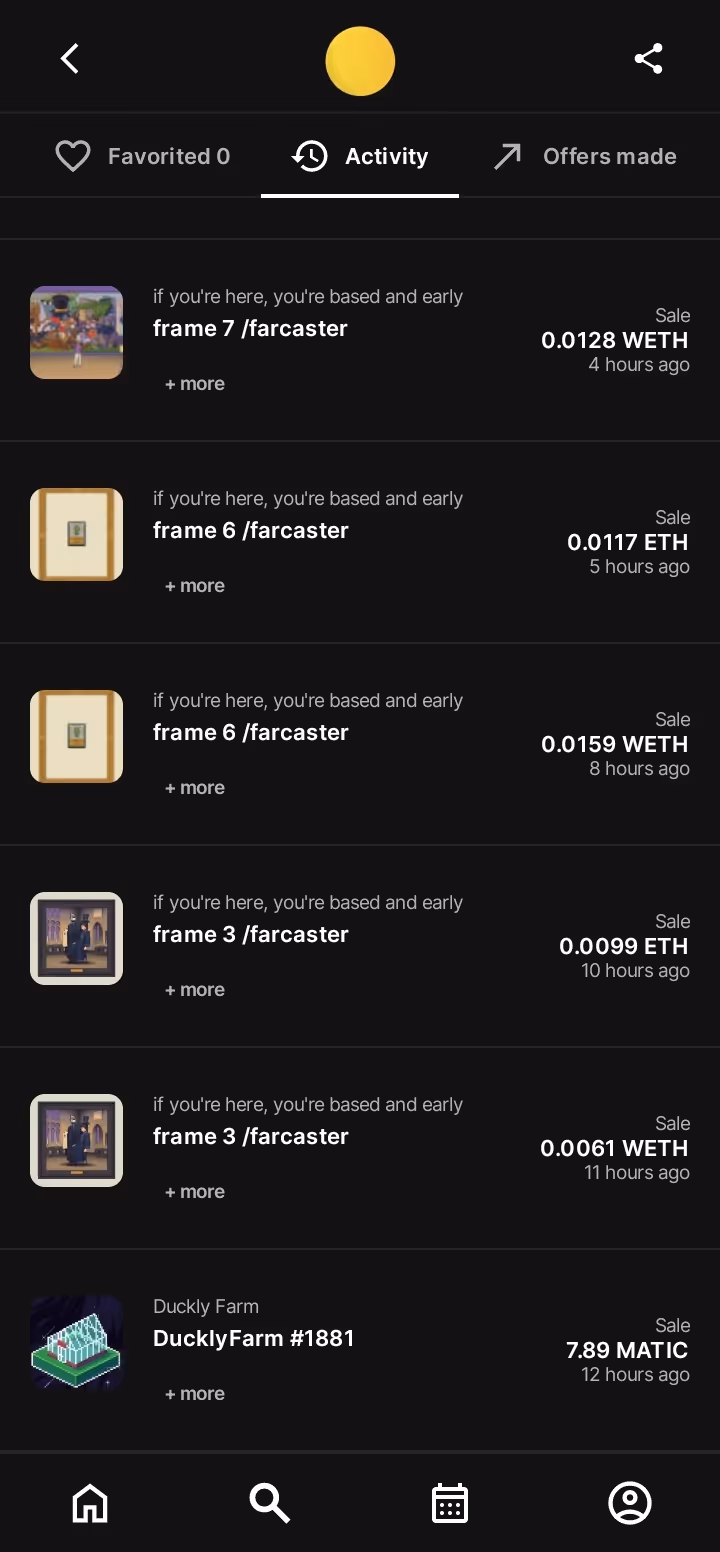Tap the yellow profile avatar

(x=360, y=61)
